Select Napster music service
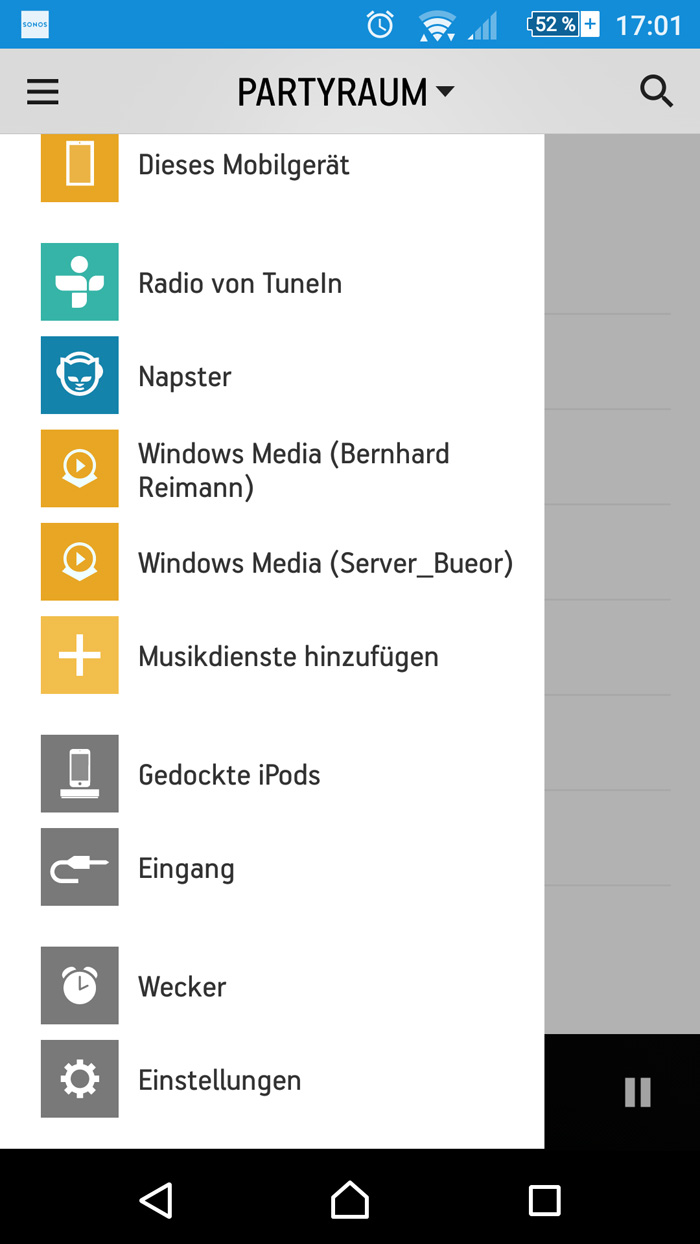The height and width of the screenshot is (1244, 700). tap(185, 377)
